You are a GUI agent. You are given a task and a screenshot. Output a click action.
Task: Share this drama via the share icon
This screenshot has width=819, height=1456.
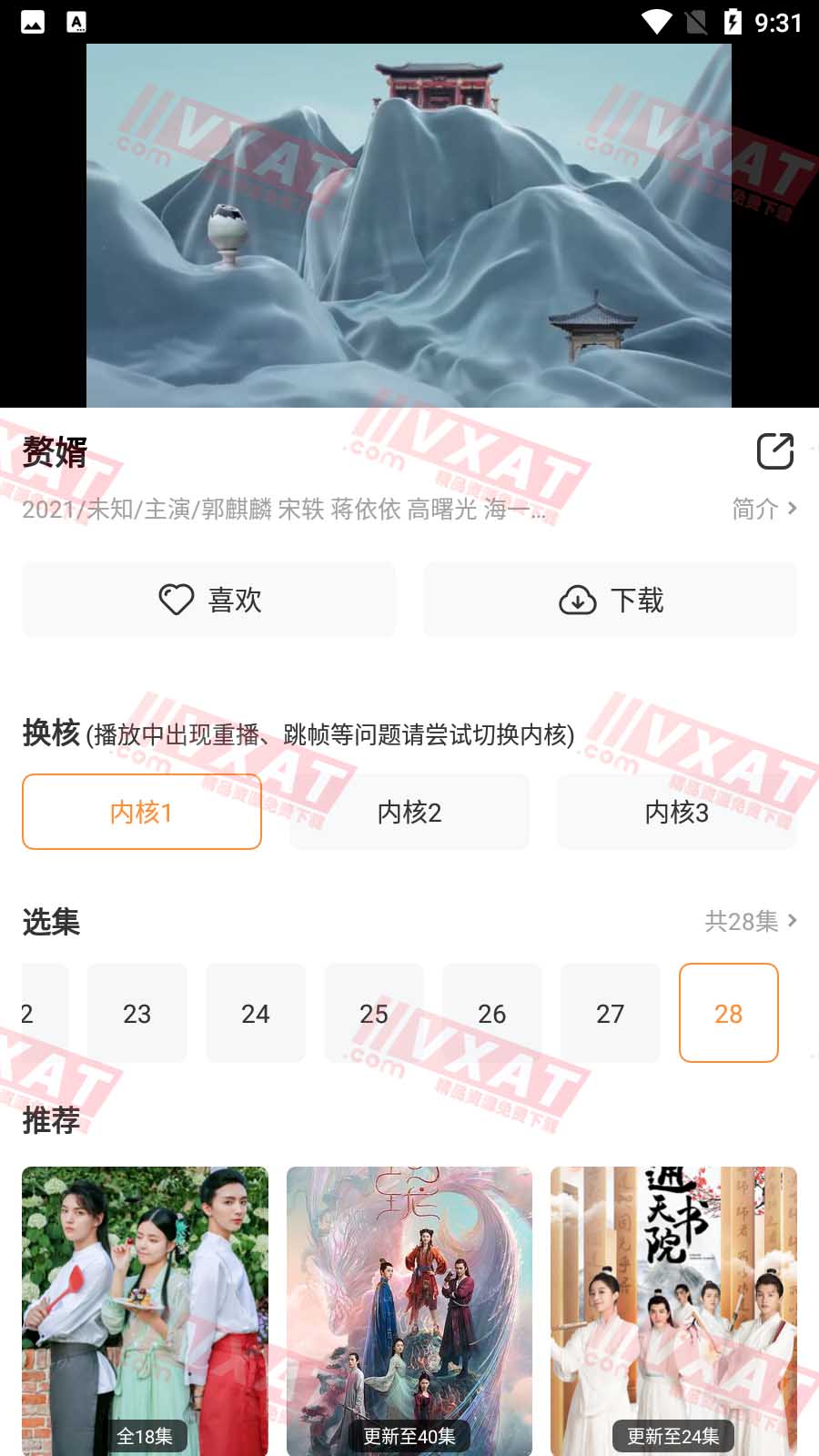(x=775, y=451)
